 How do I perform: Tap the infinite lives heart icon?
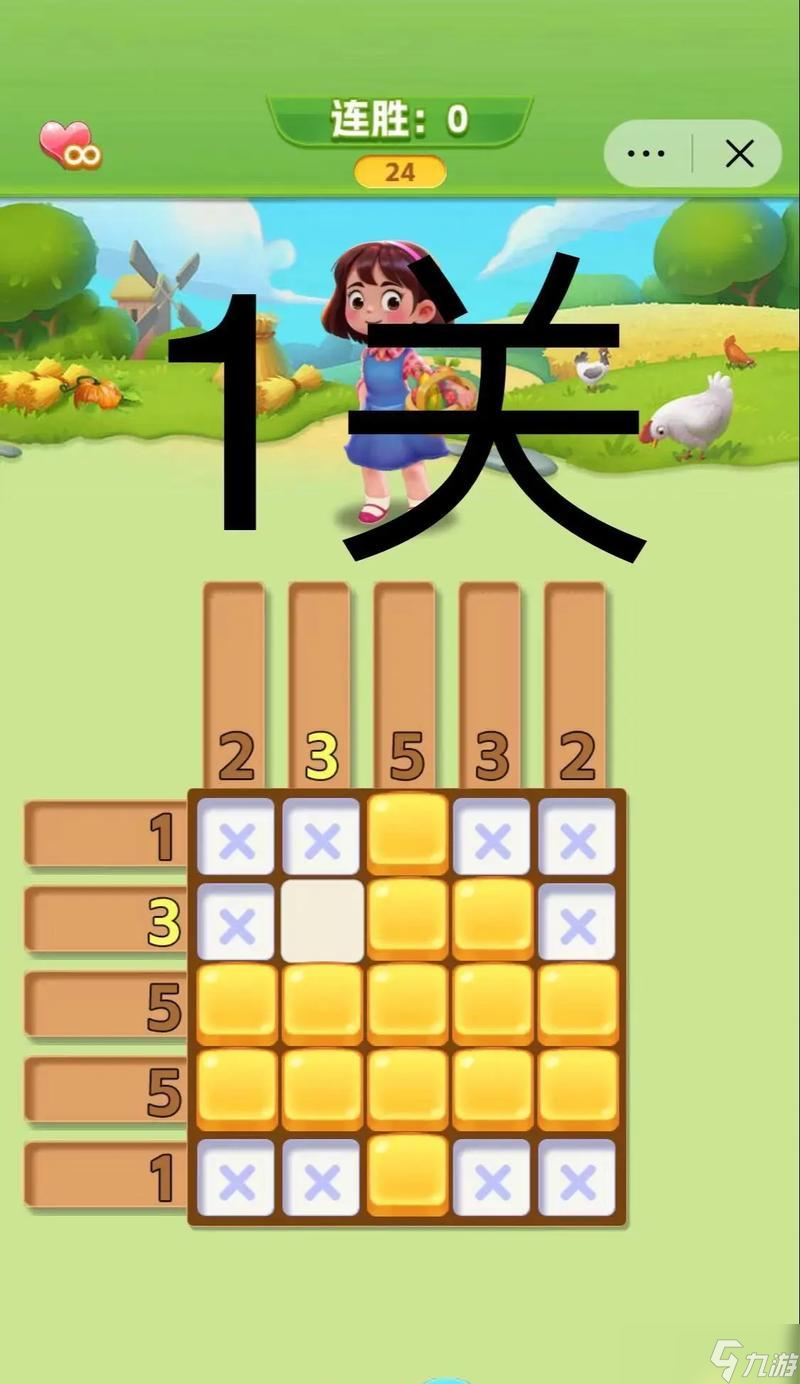[x=70, y=145]
